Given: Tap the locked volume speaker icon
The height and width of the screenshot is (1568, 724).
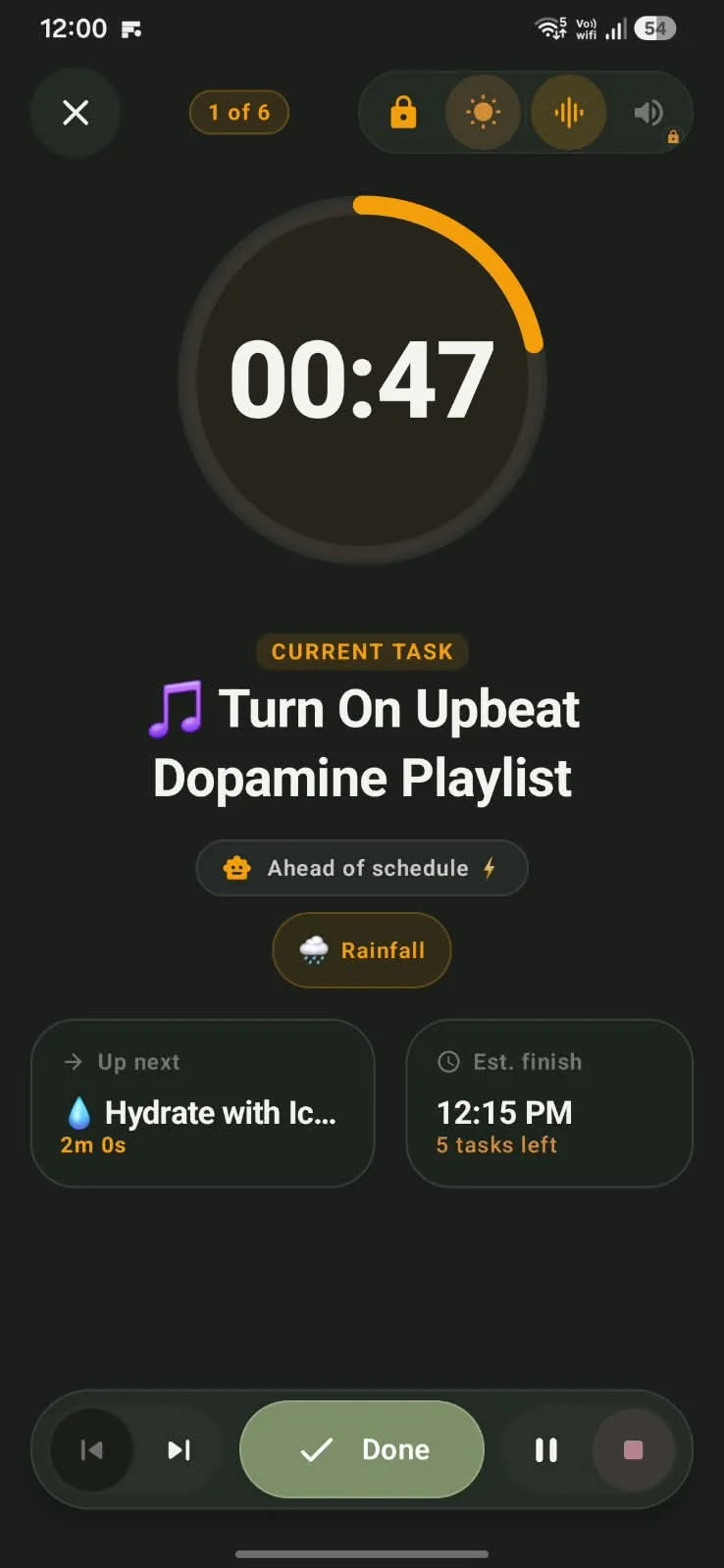Looking at the screenshot, I should pyautogui.click(x=651, y=114).
